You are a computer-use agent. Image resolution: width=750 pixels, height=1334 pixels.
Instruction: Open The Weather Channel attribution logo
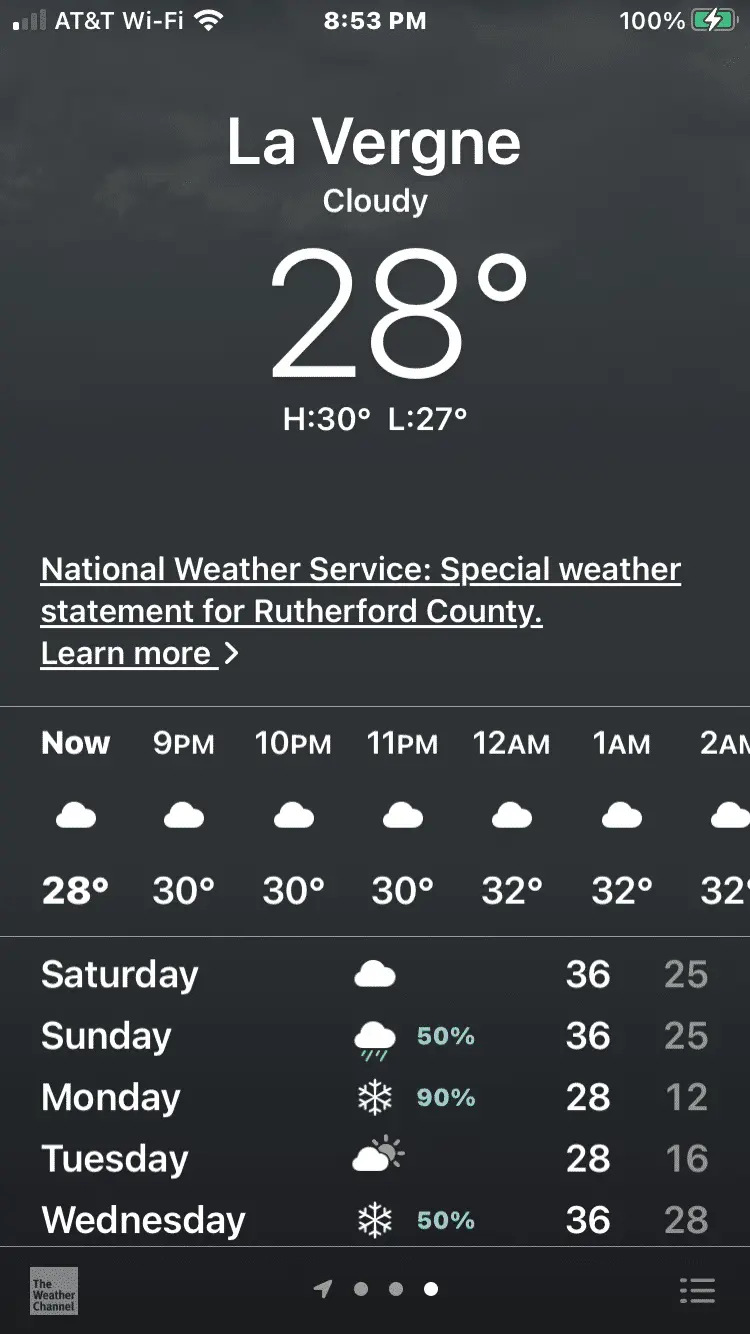pos(54,1291)
